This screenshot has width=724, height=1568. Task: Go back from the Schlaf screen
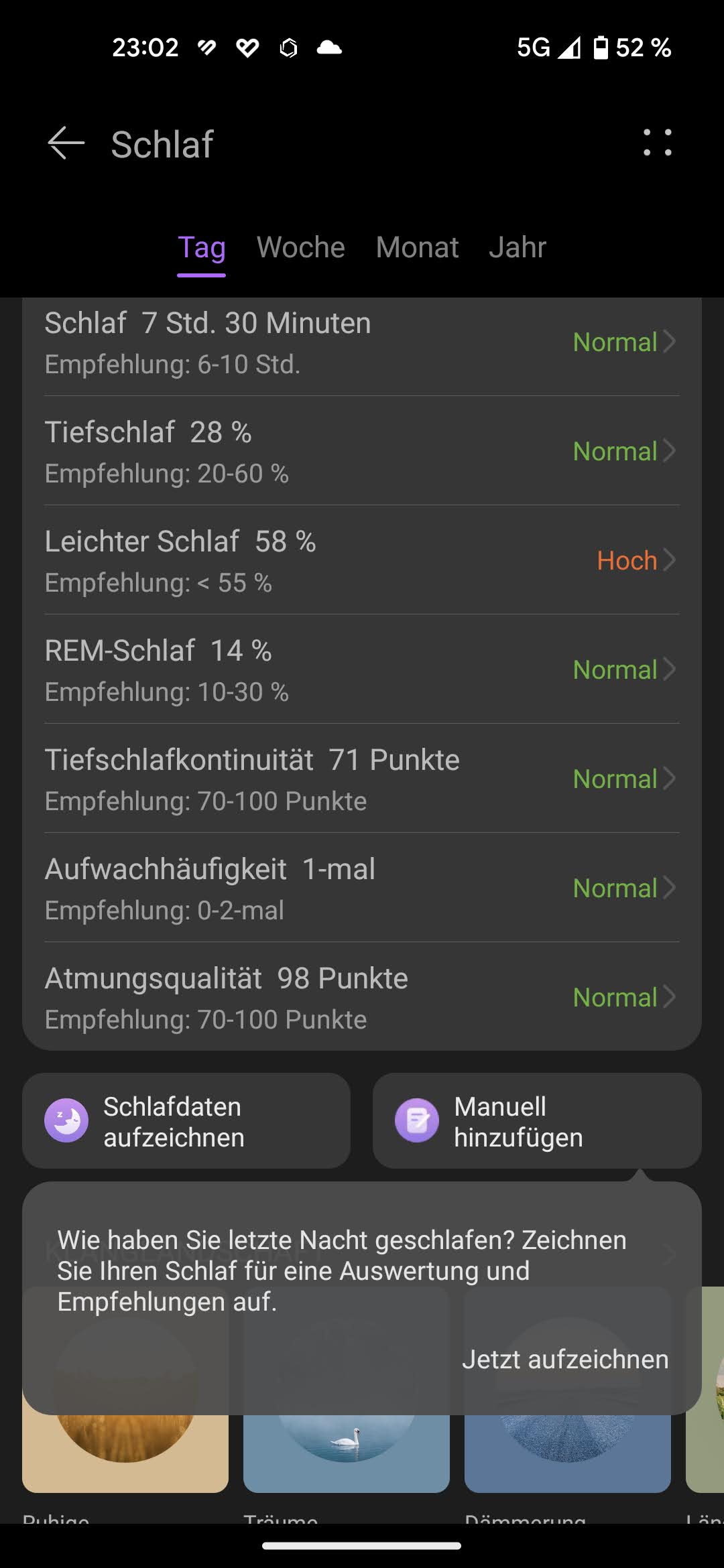pos(66,143)
